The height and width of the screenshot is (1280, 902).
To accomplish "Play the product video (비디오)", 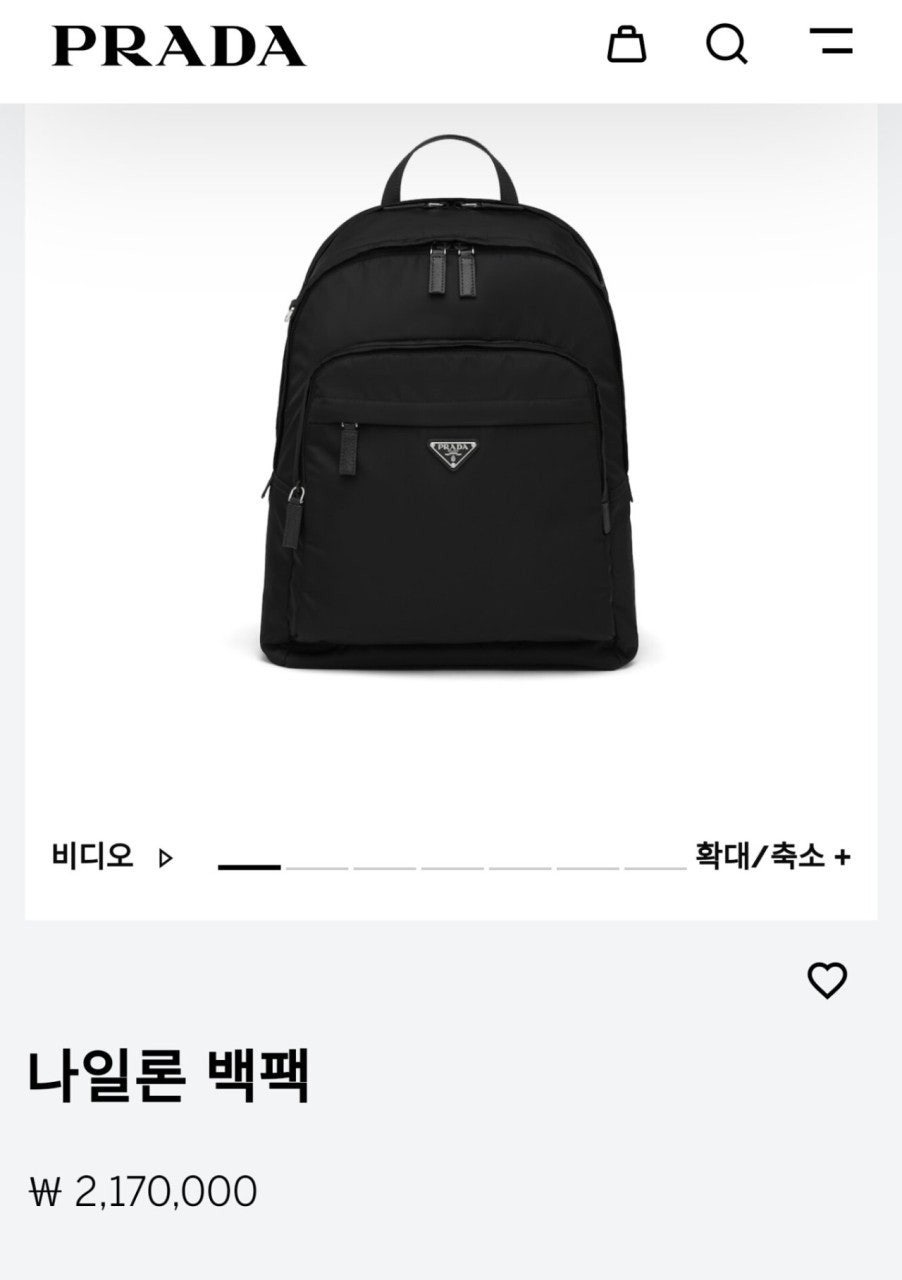I will click(x=112, y=857).
